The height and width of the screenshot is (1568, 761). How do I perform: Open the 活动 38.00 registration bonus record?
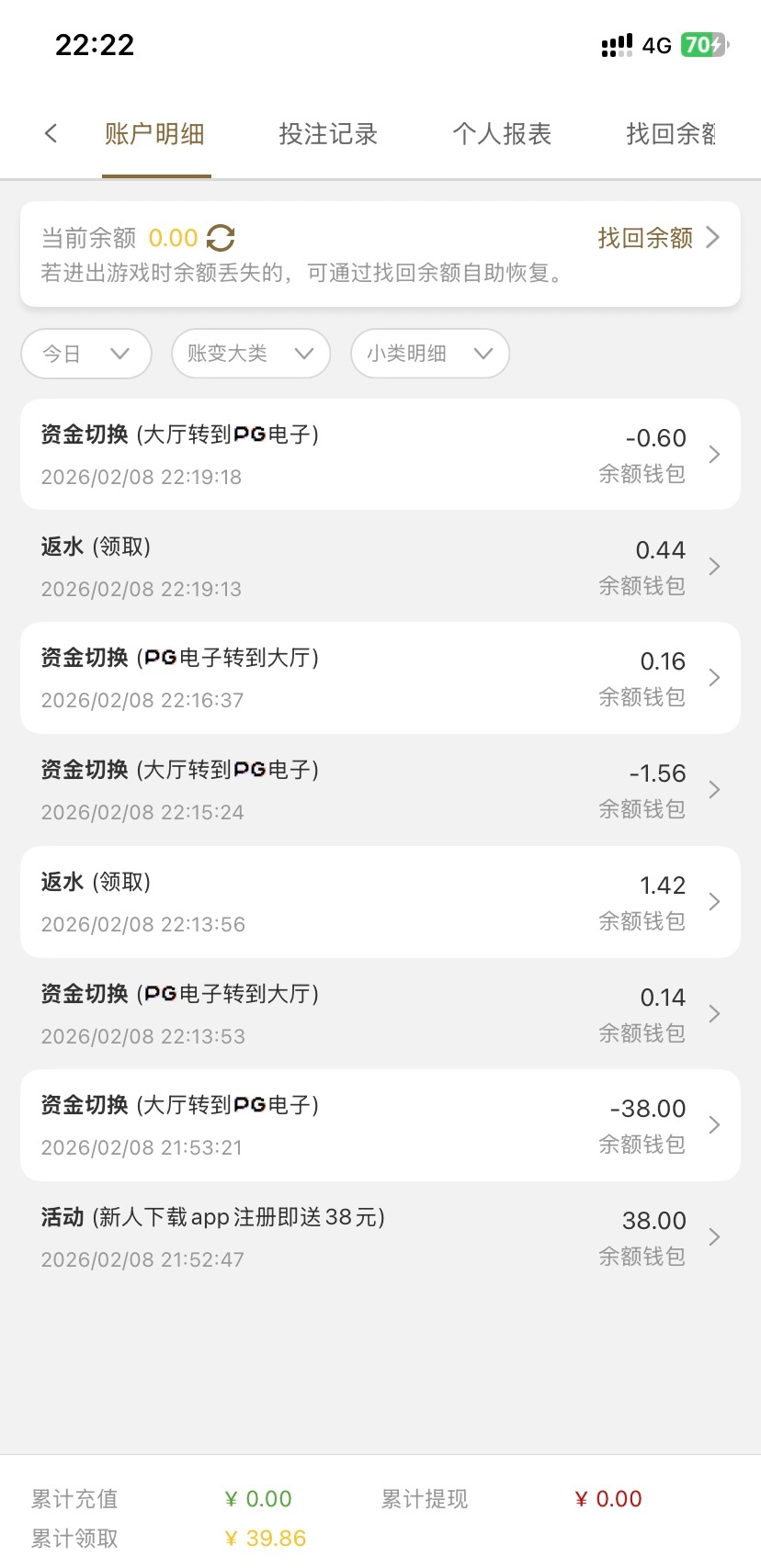[380, 1237]
